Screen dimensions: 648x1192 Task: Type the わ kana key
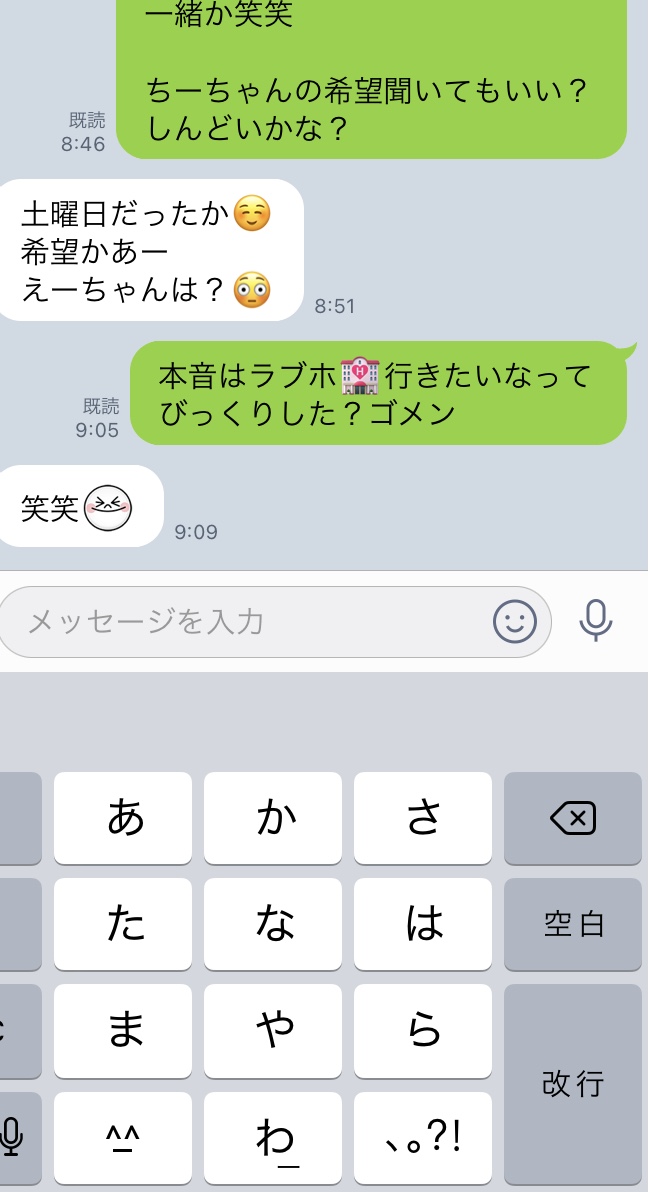pyautogui.click(x=272, y=1138)
